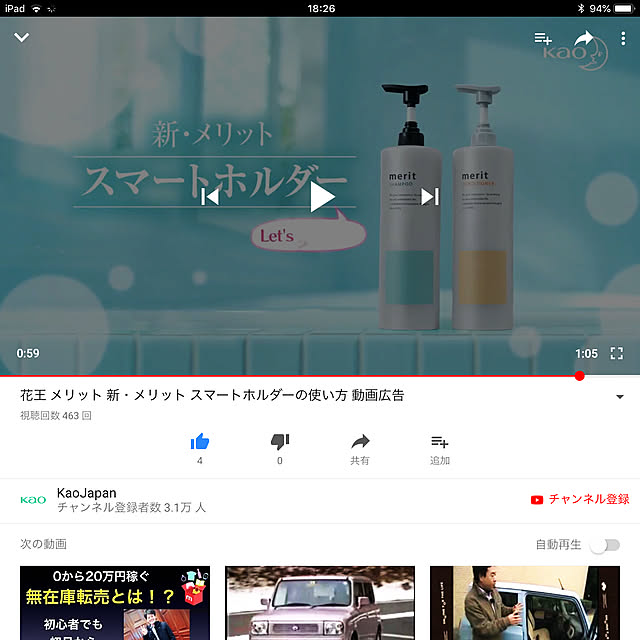
Task: Toggle the 自動再生 autoplay switch
Action: pyautogui.click(x=605, y=545)
